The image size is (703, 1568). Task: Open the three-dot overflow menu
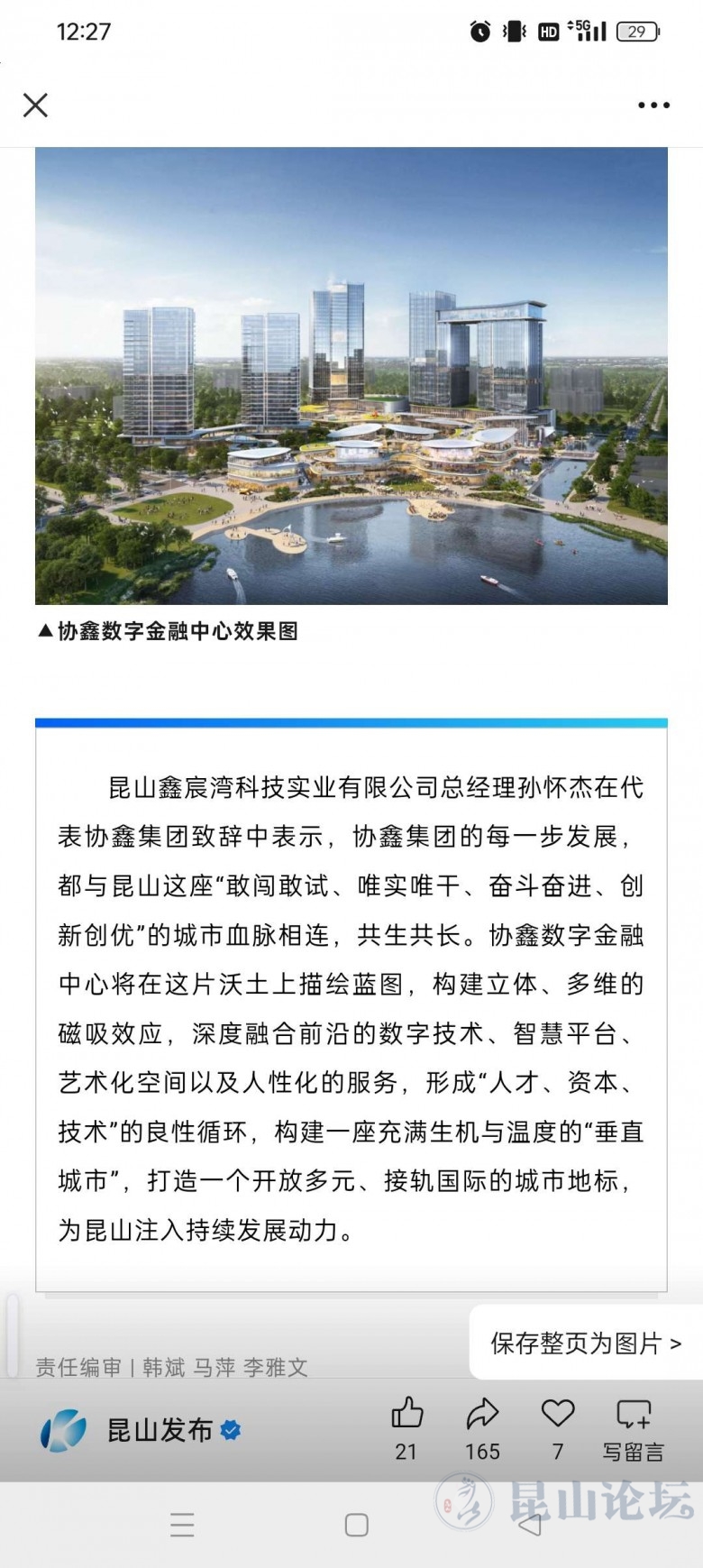pos(653,105)
